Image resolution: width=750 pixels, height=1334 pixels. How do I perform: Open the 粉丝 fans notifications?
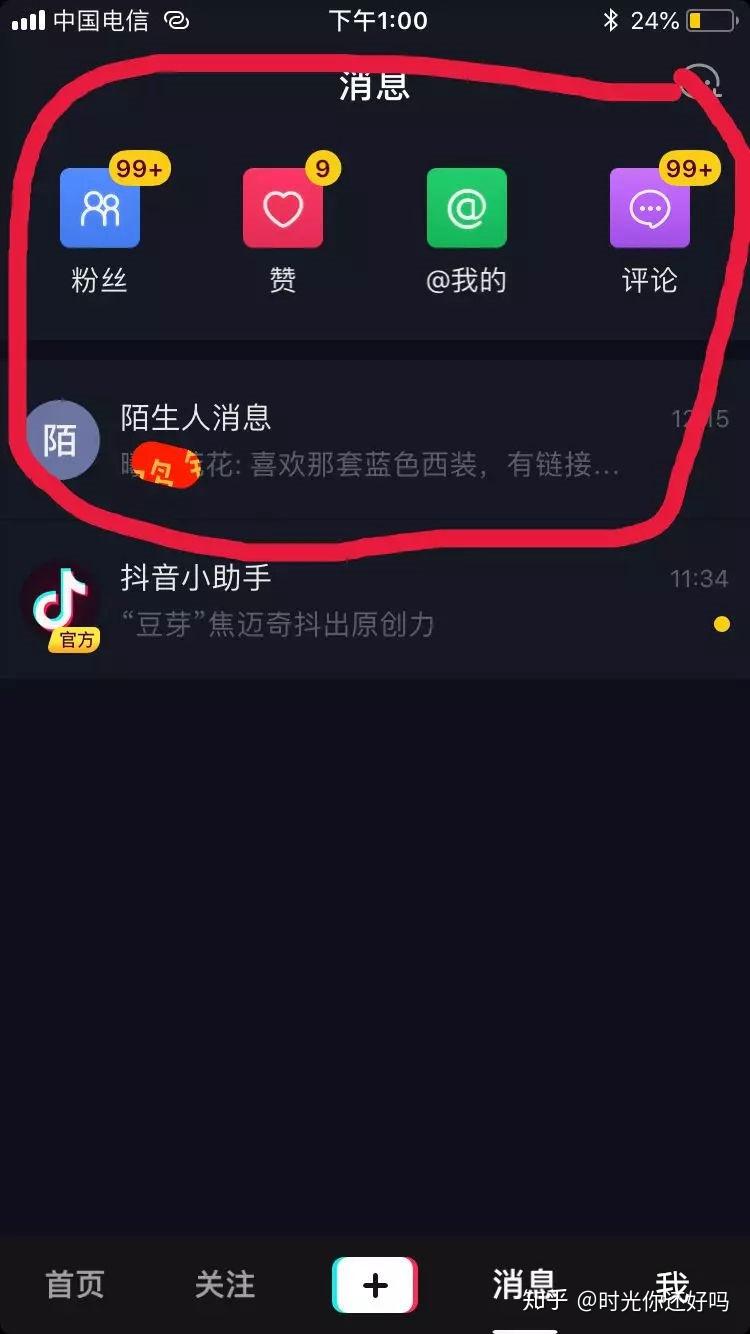pos(99,209)
